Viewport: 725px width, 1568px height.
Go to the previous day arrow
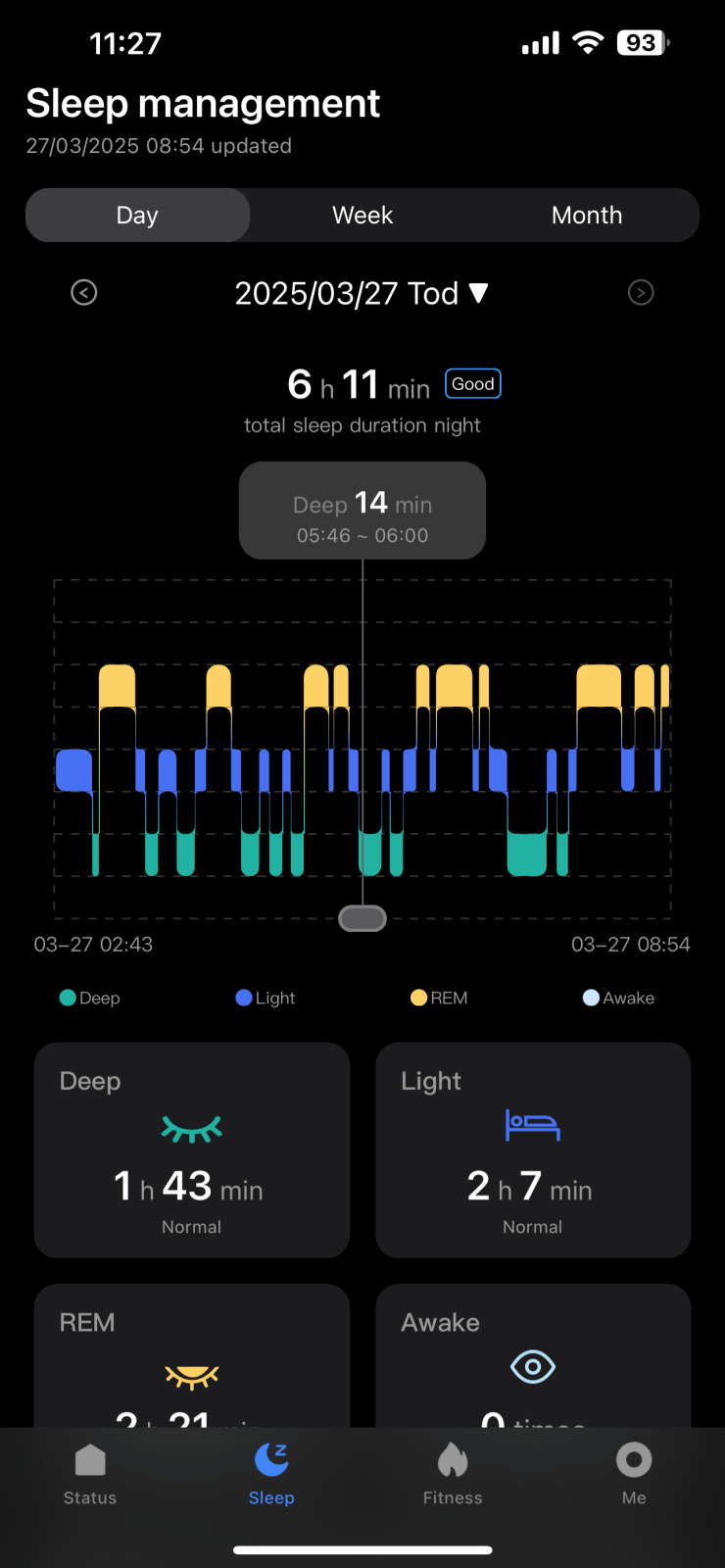pos(84,292)
